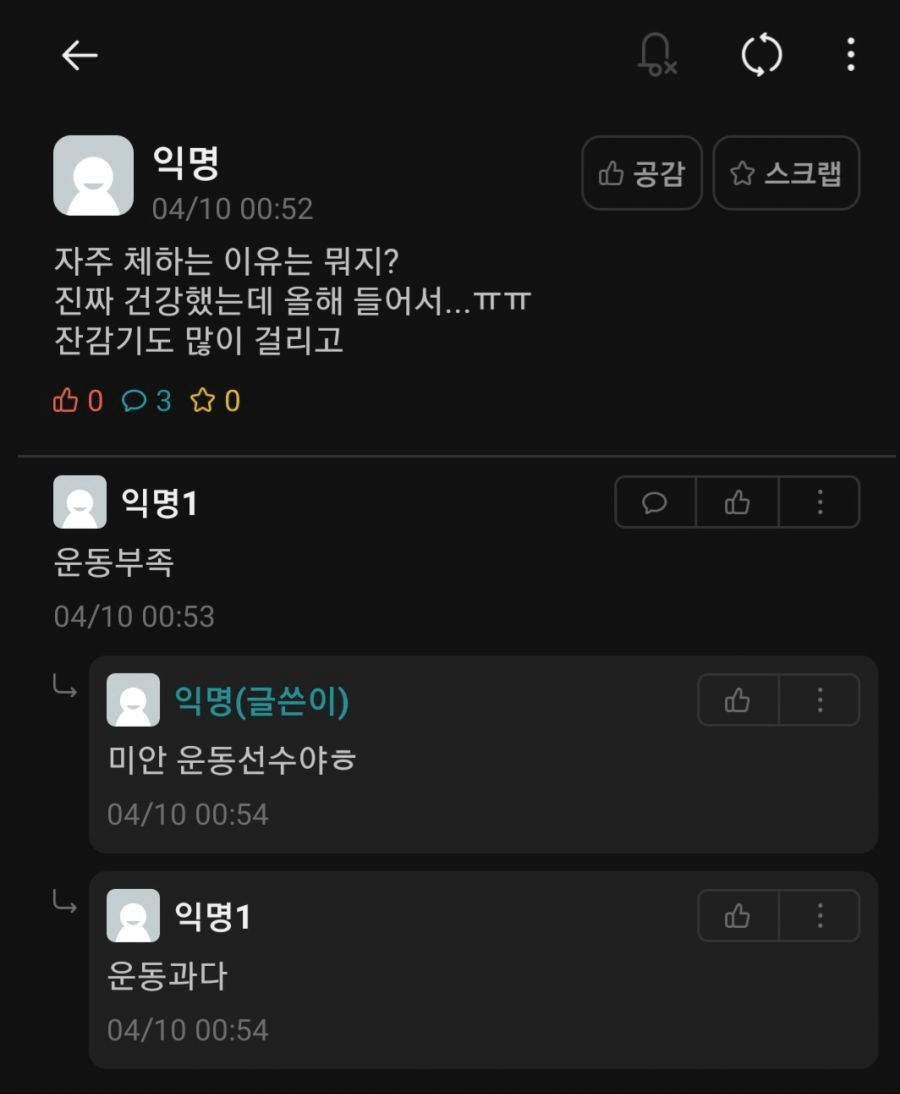Tap the 공감 button on the post
The image size is (900, 1094).
(642, 174)
